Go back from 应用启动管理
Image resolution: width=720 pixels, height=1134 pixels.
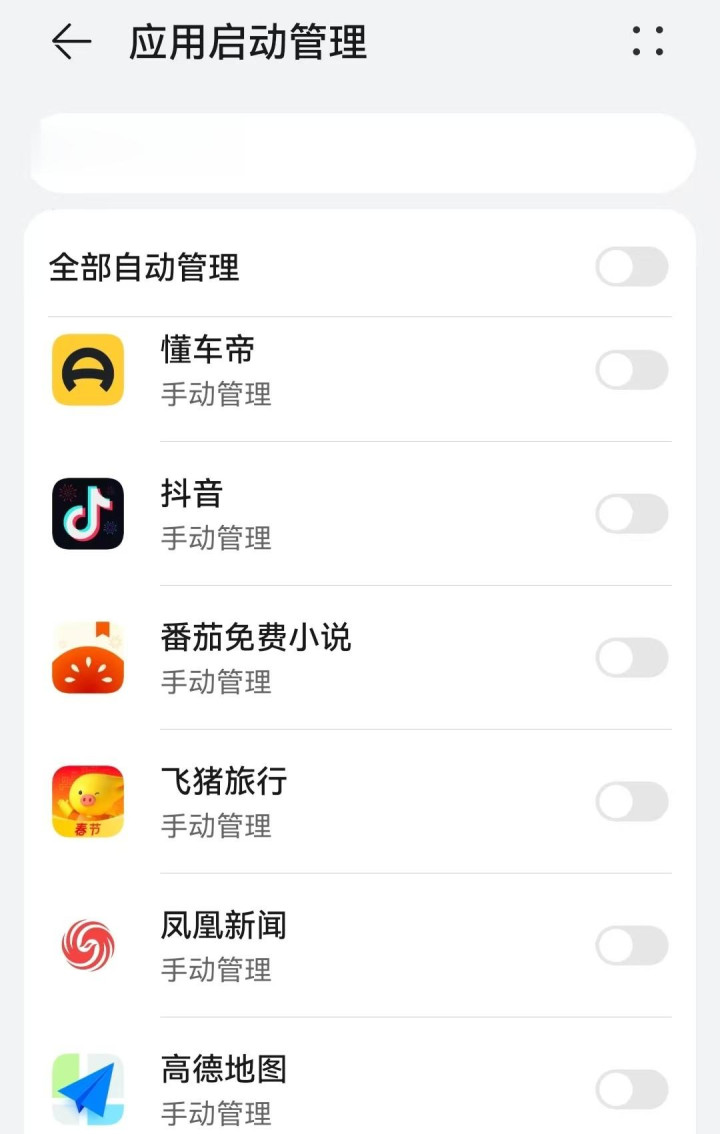tap(71, 42)
